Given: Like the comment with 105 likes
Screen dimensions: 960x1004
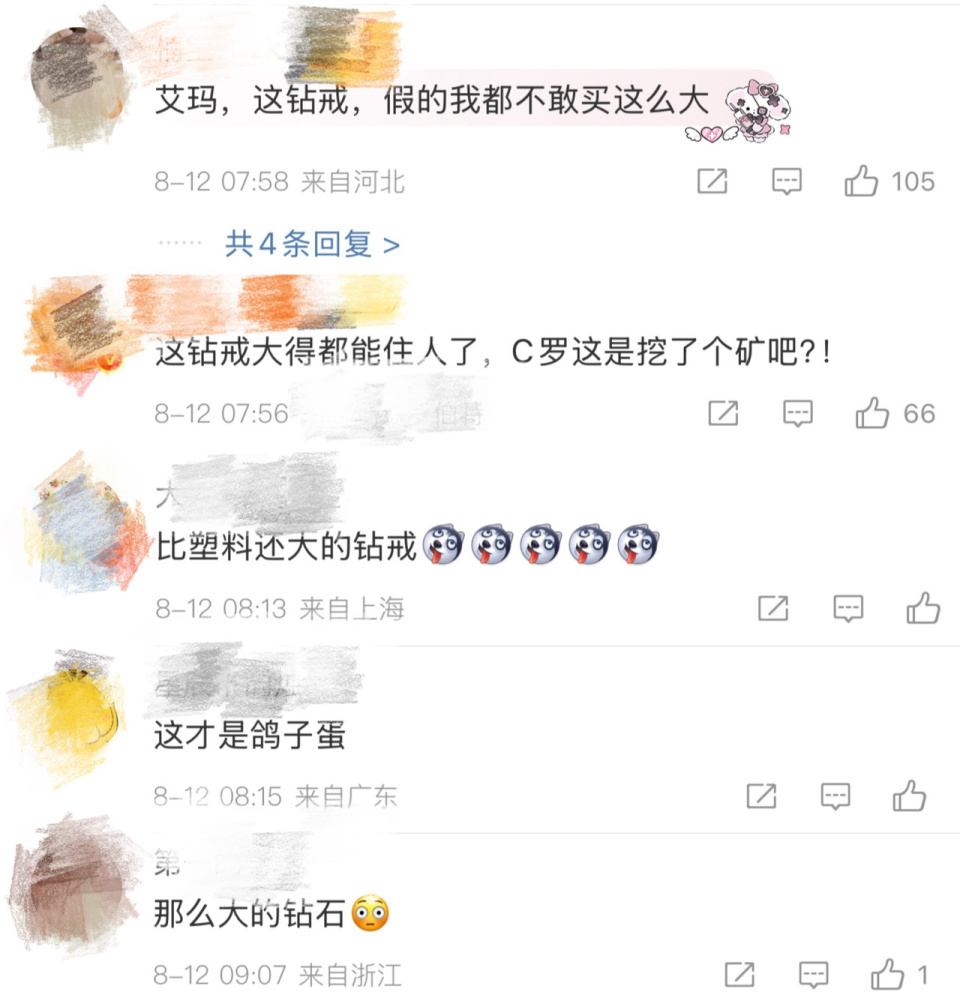Looking at the screenshot, I should coord(861,182).
